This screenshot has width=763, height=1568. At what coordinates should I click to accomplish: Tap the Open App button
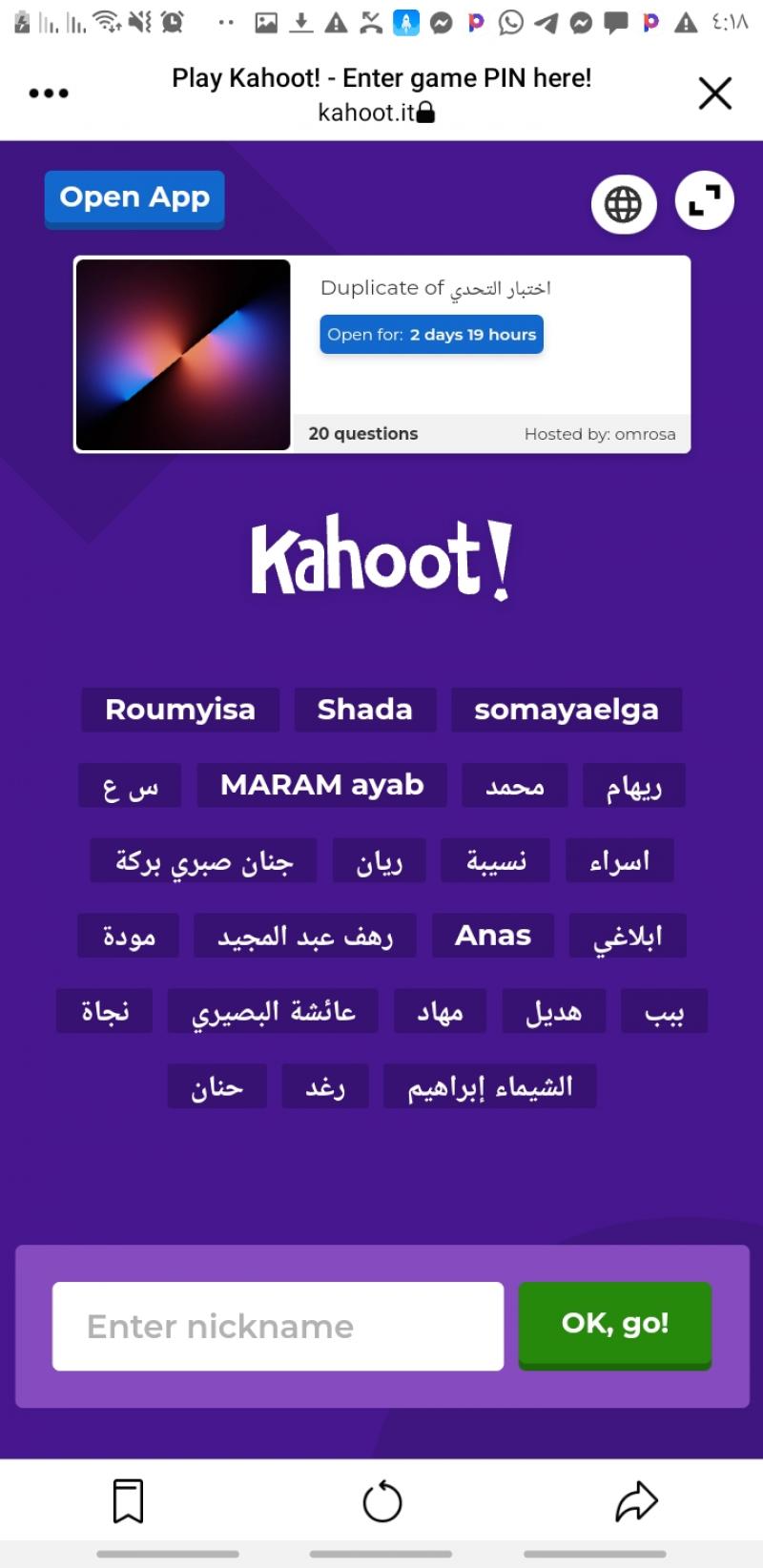(x=134, y=198)
